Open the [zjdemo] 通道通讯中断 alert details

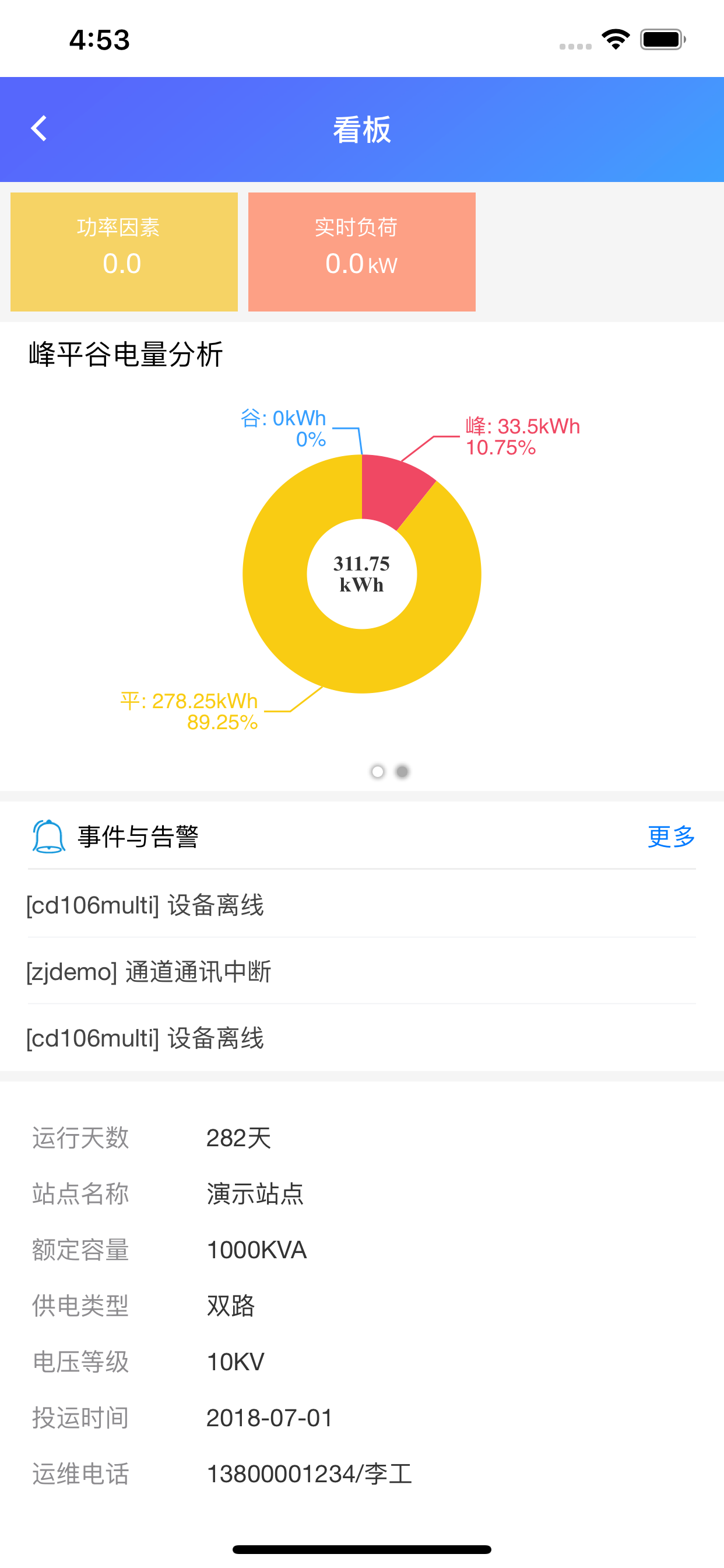[x=149, y=972]
